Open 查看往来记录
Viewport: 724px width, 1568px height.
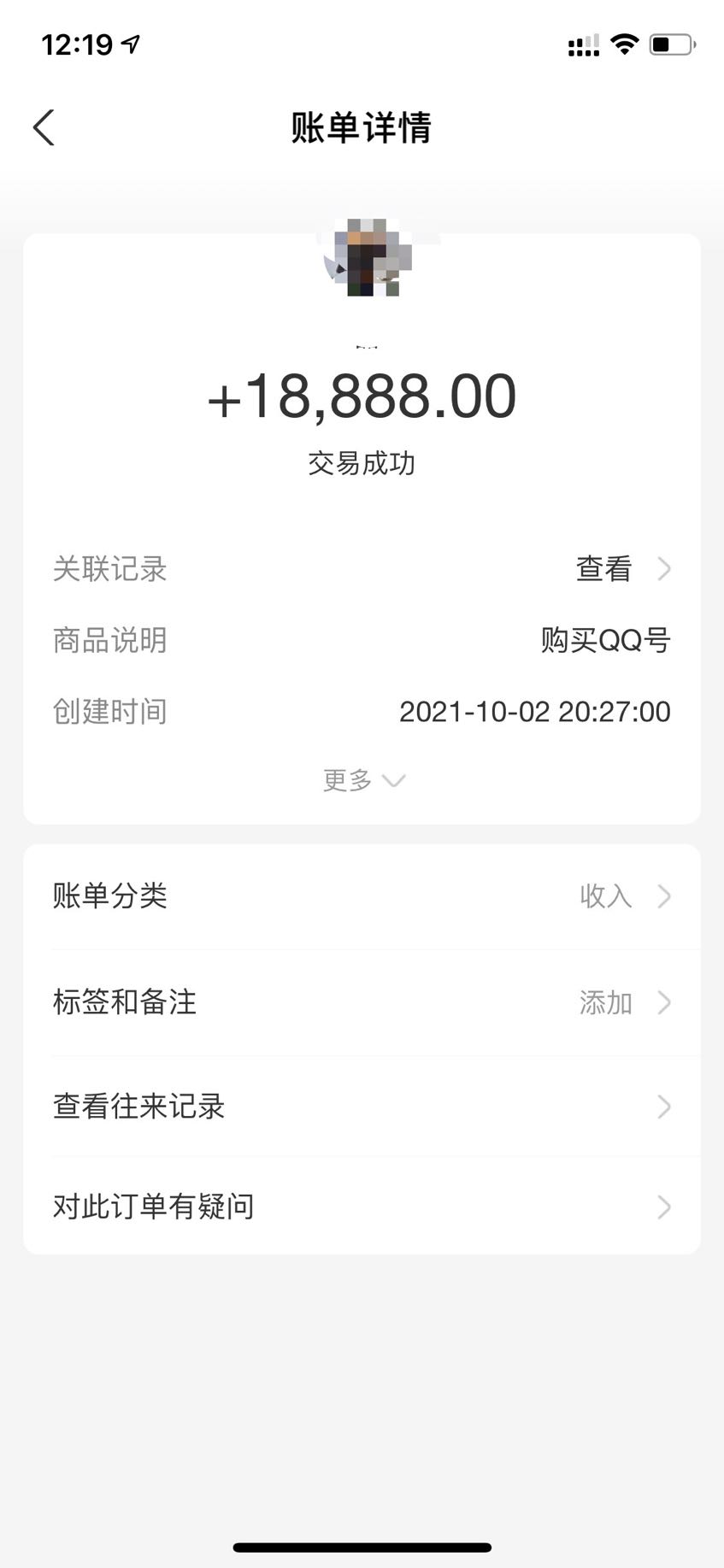(x=362, y=1107)
